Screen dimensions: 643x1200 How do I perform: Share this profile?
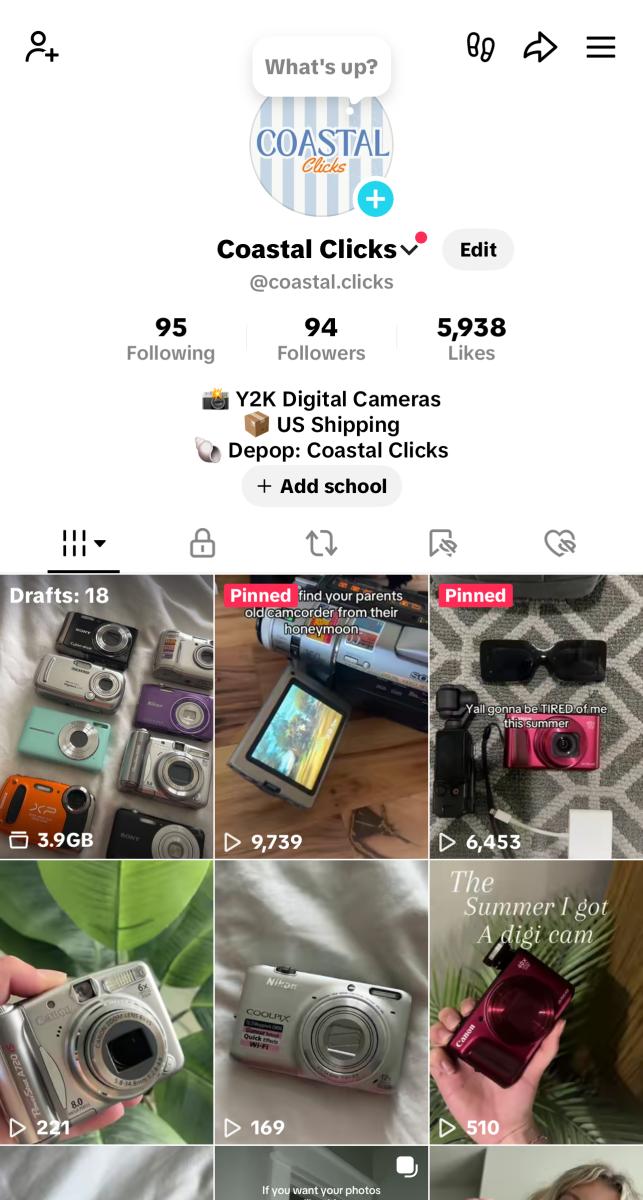pos(540,47)
